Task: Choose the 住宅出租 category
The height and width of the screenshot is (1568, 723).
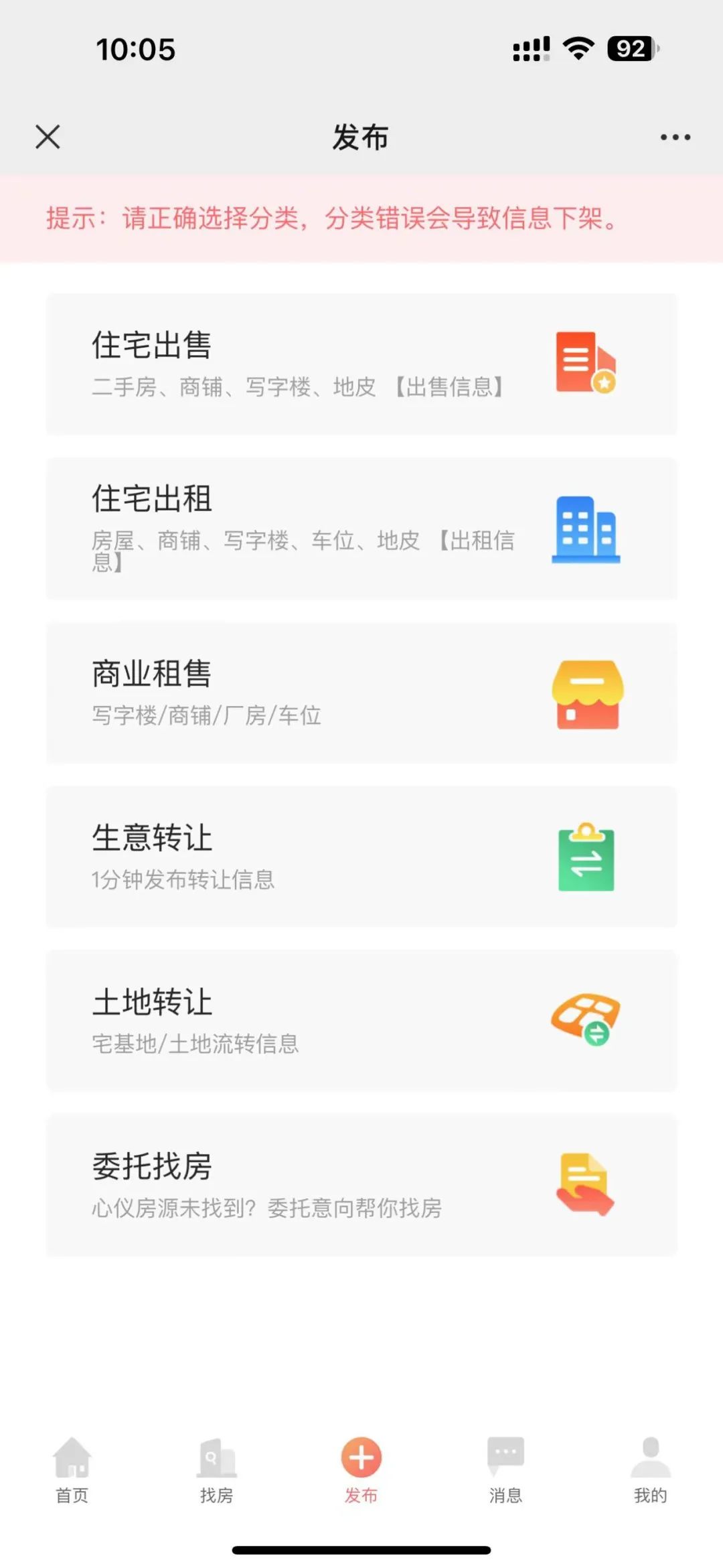Action: (361, 528)
